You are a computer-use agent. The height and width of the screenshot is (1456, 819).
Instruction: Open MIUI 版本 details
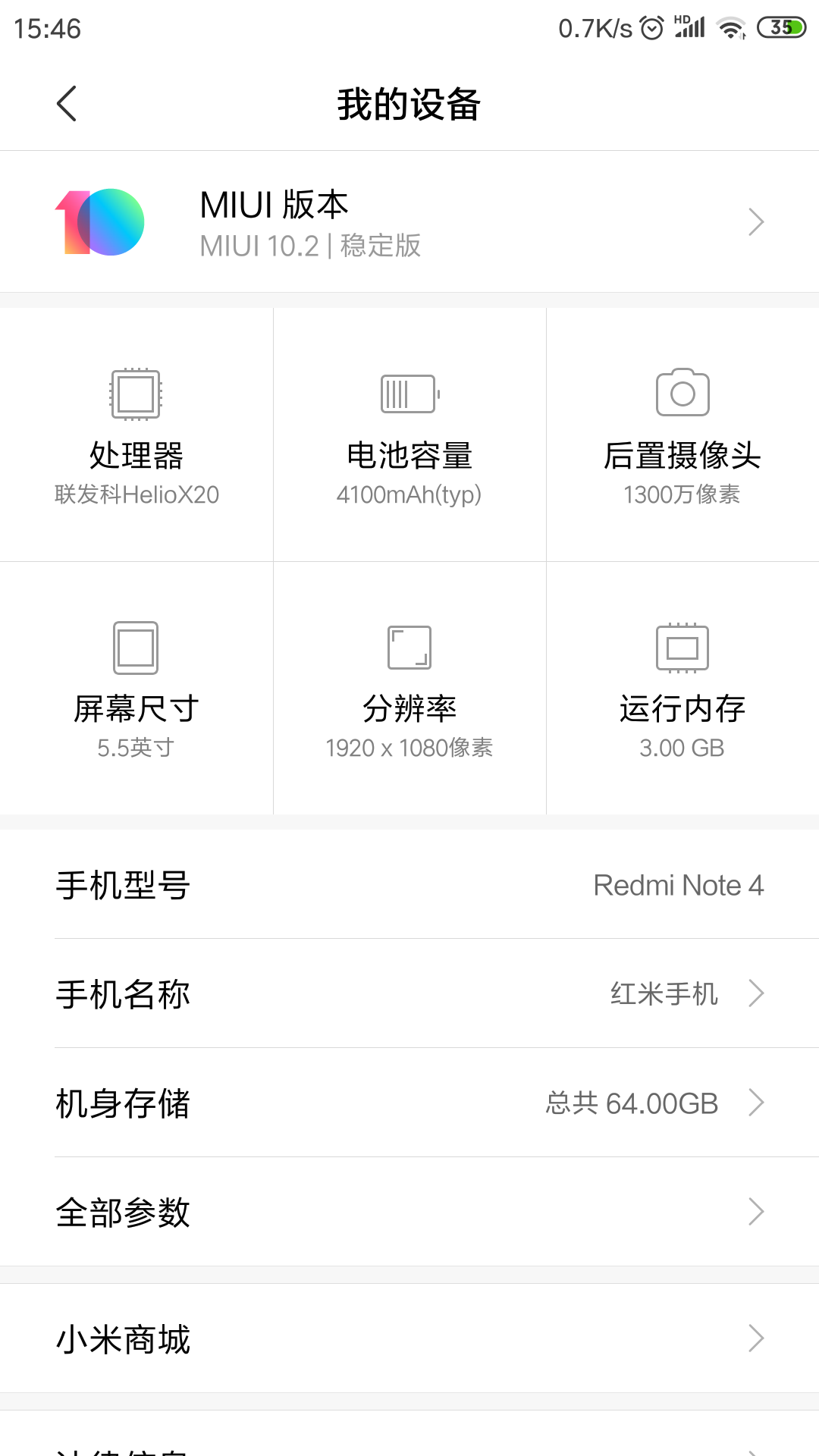409,222
